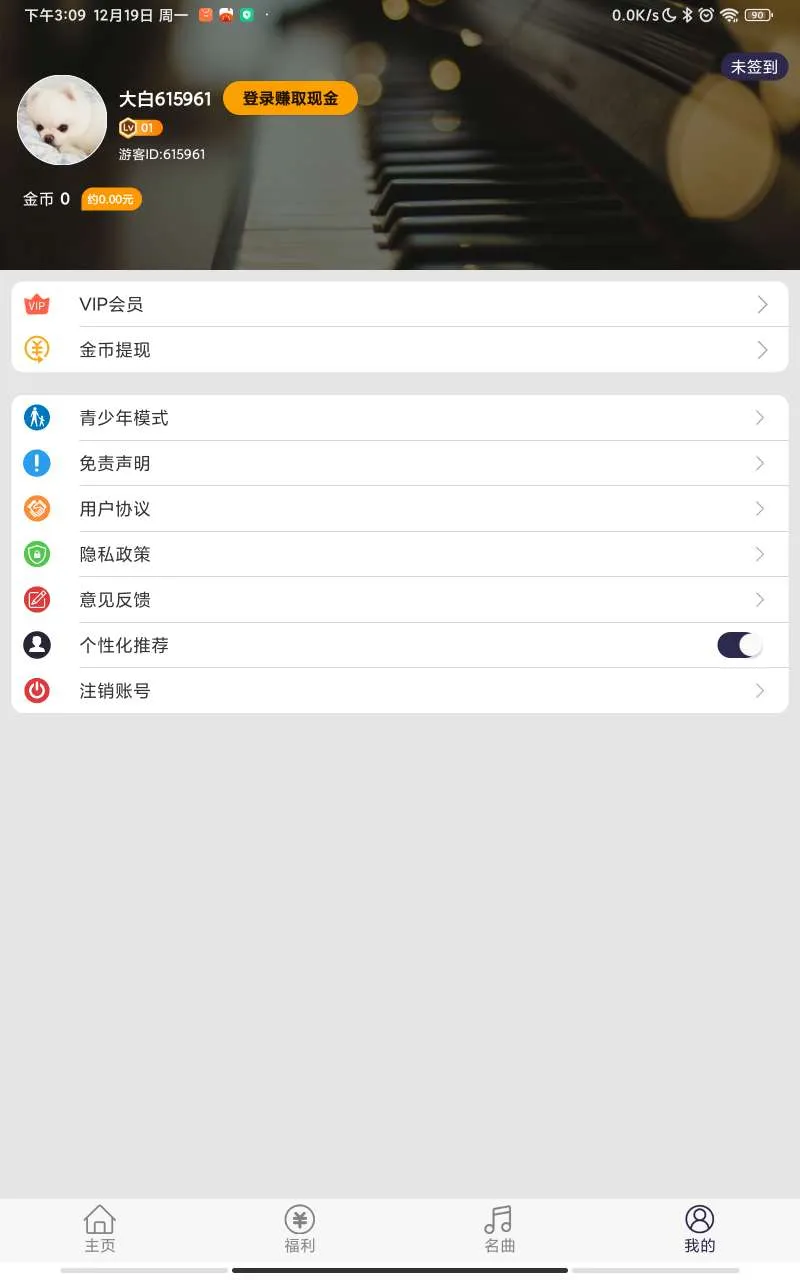View the 免责声明 disclaimer
This screenshot has width=800, height=1280.
pyautogui.click(x=400, y=463)
